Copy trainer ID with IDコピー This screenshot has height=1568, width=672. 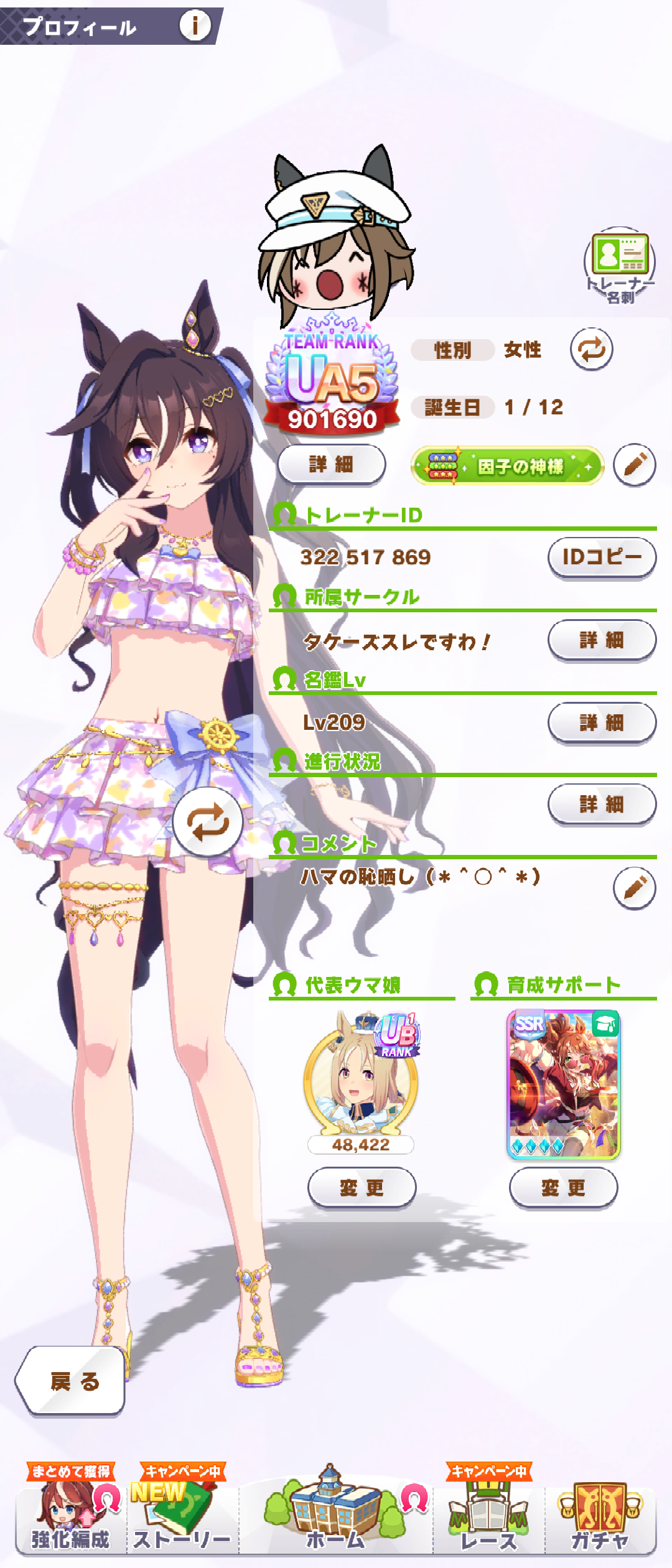pos(601,558)
